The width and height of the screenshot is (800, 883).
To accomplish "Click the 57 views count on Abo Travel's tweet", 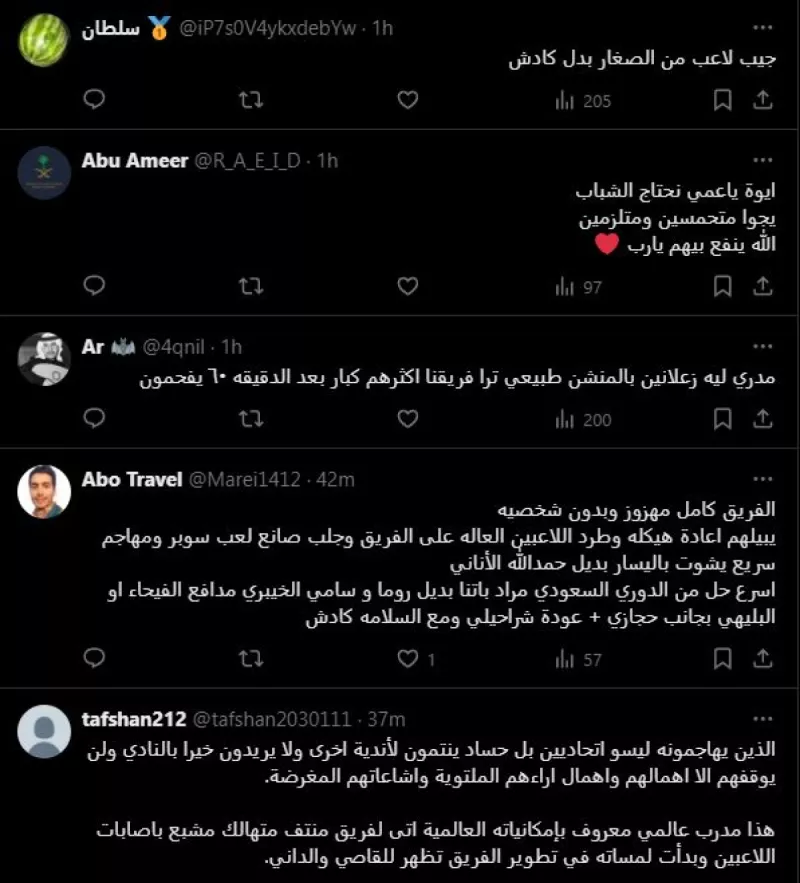I will pyautogui.click(x=592, y=660).
